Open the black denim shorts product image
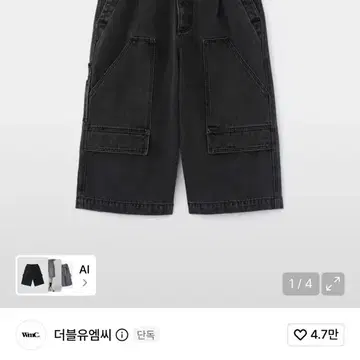 click(180, 107)
